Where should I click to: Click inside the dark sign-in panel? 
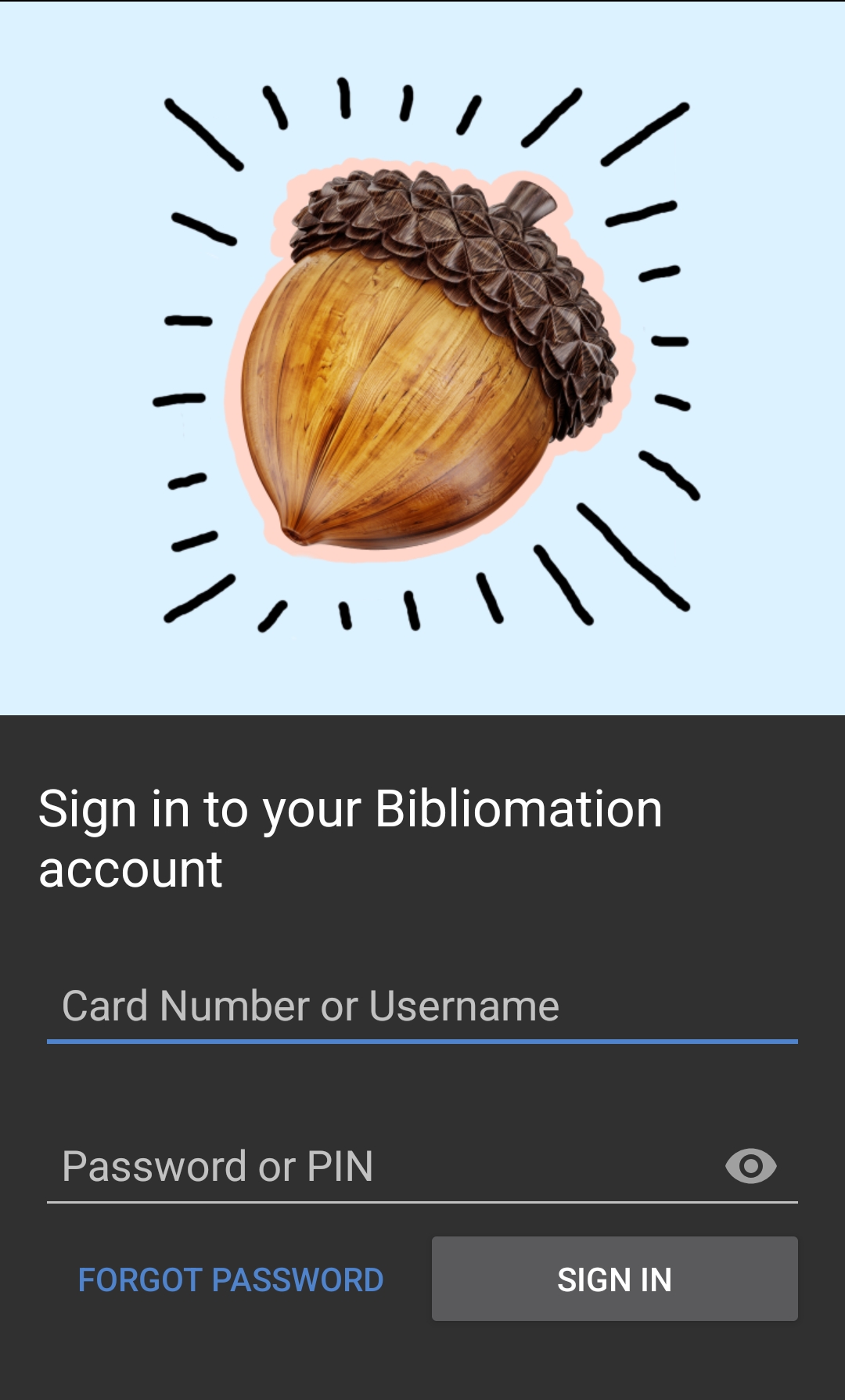point(422,923)
